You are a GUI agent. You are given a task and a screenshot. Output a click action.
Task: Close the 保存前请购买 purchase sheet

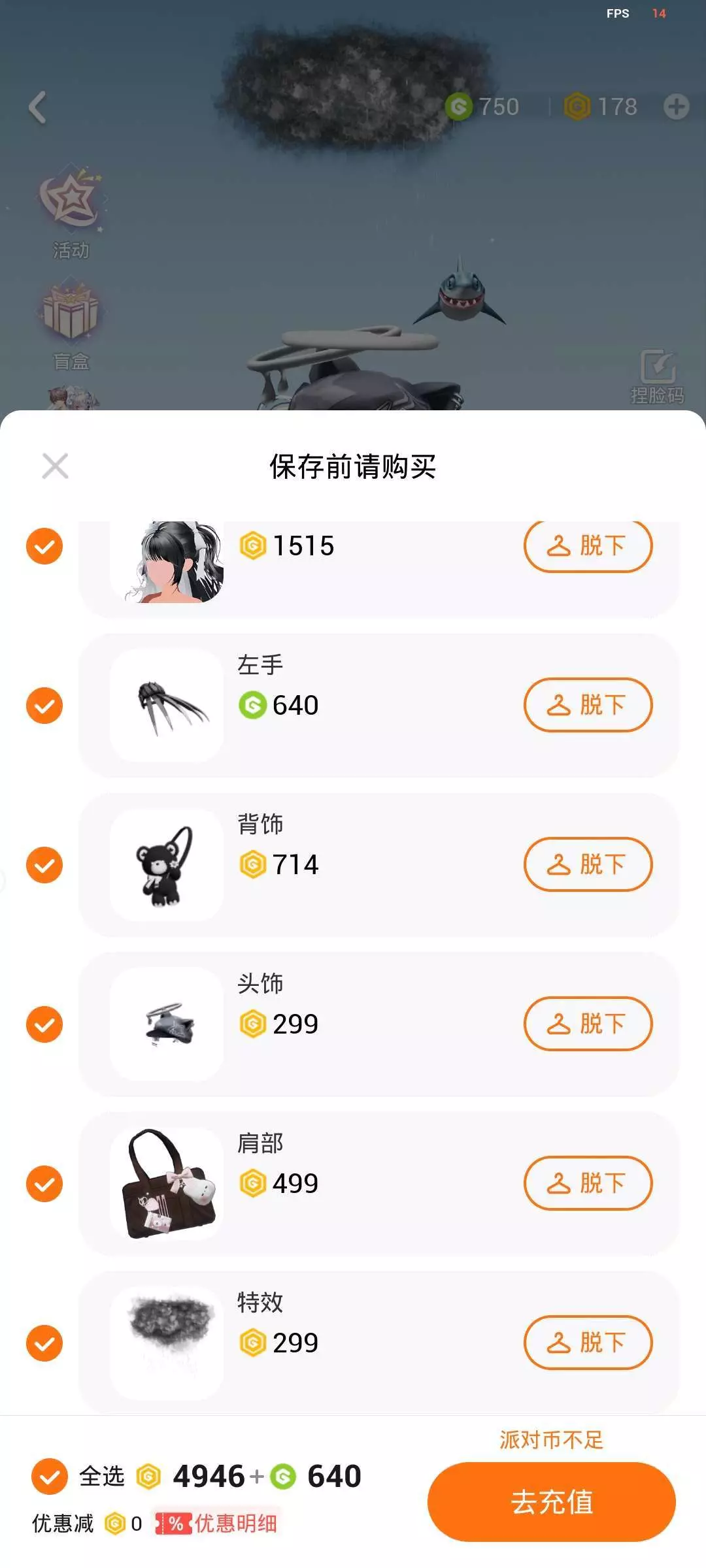55,466
